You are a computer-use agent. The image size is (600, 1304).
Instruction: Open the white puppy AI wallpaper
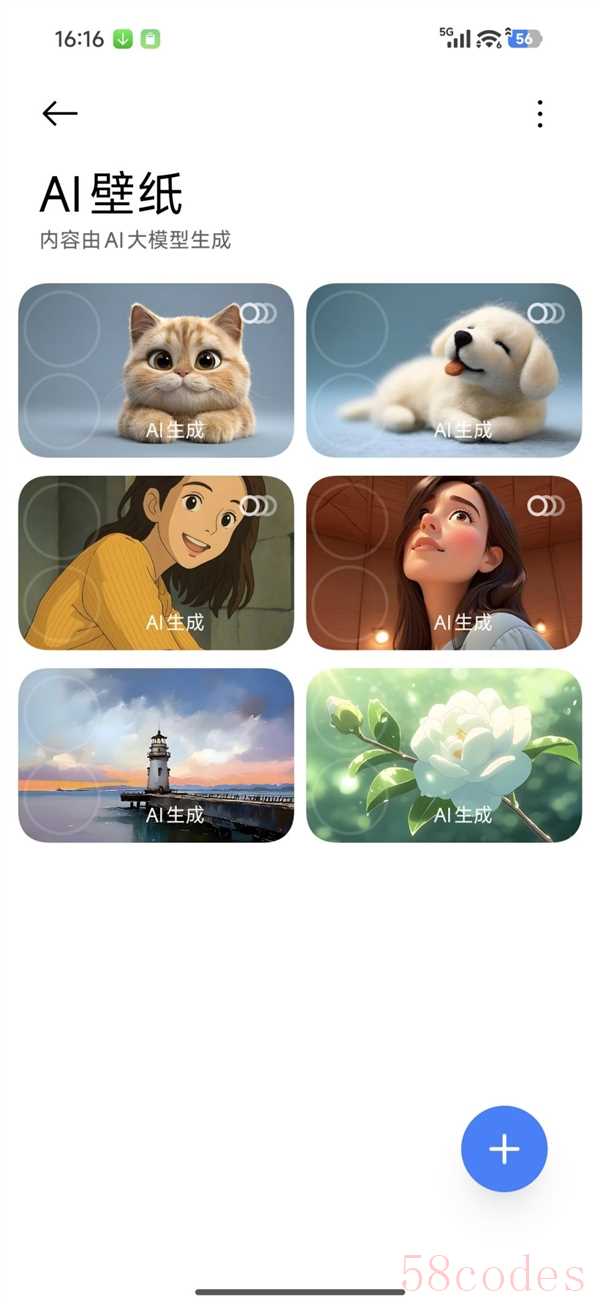tap(444, 370)
